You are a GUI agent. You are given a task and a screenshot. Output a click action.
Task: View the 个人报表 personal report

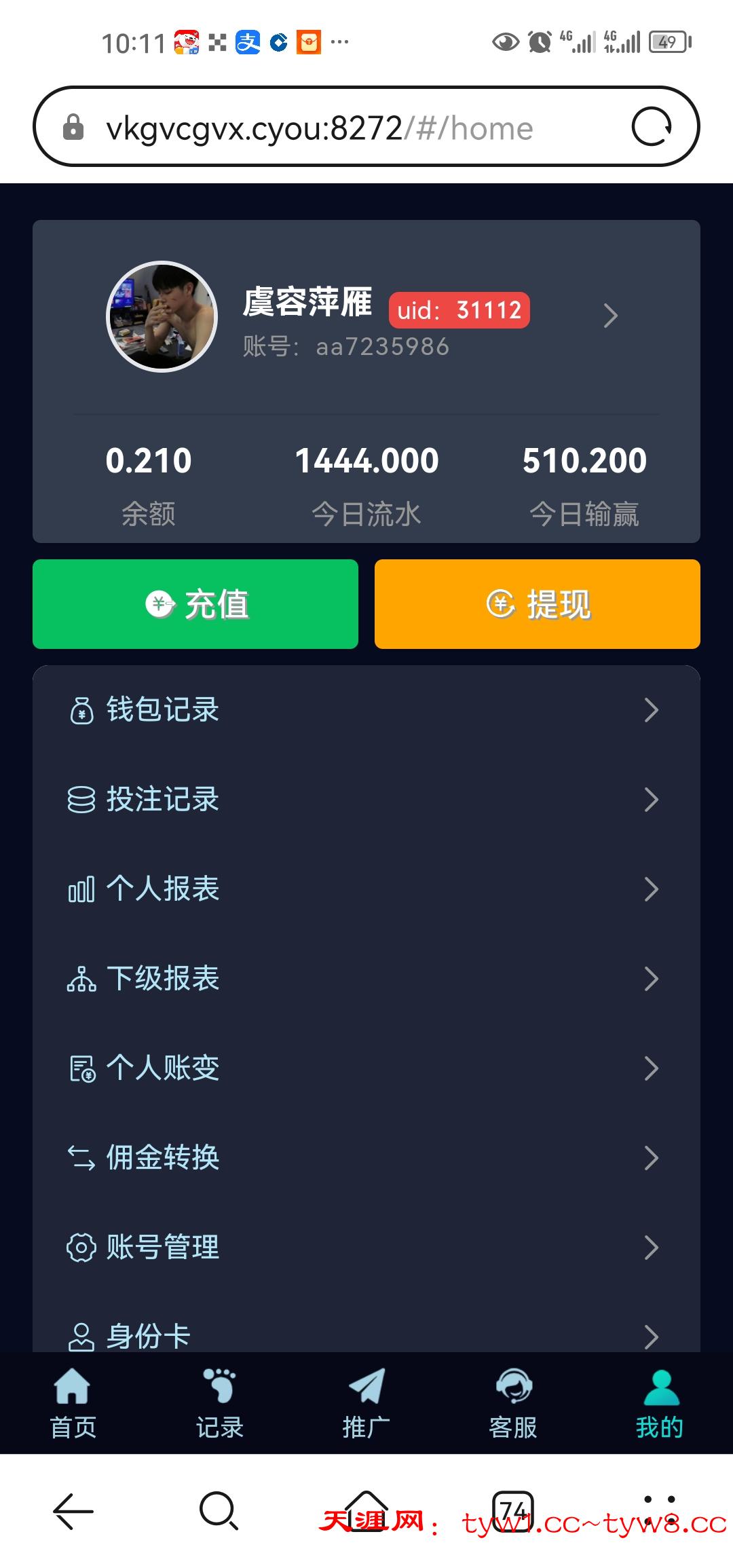coord(366,889)
